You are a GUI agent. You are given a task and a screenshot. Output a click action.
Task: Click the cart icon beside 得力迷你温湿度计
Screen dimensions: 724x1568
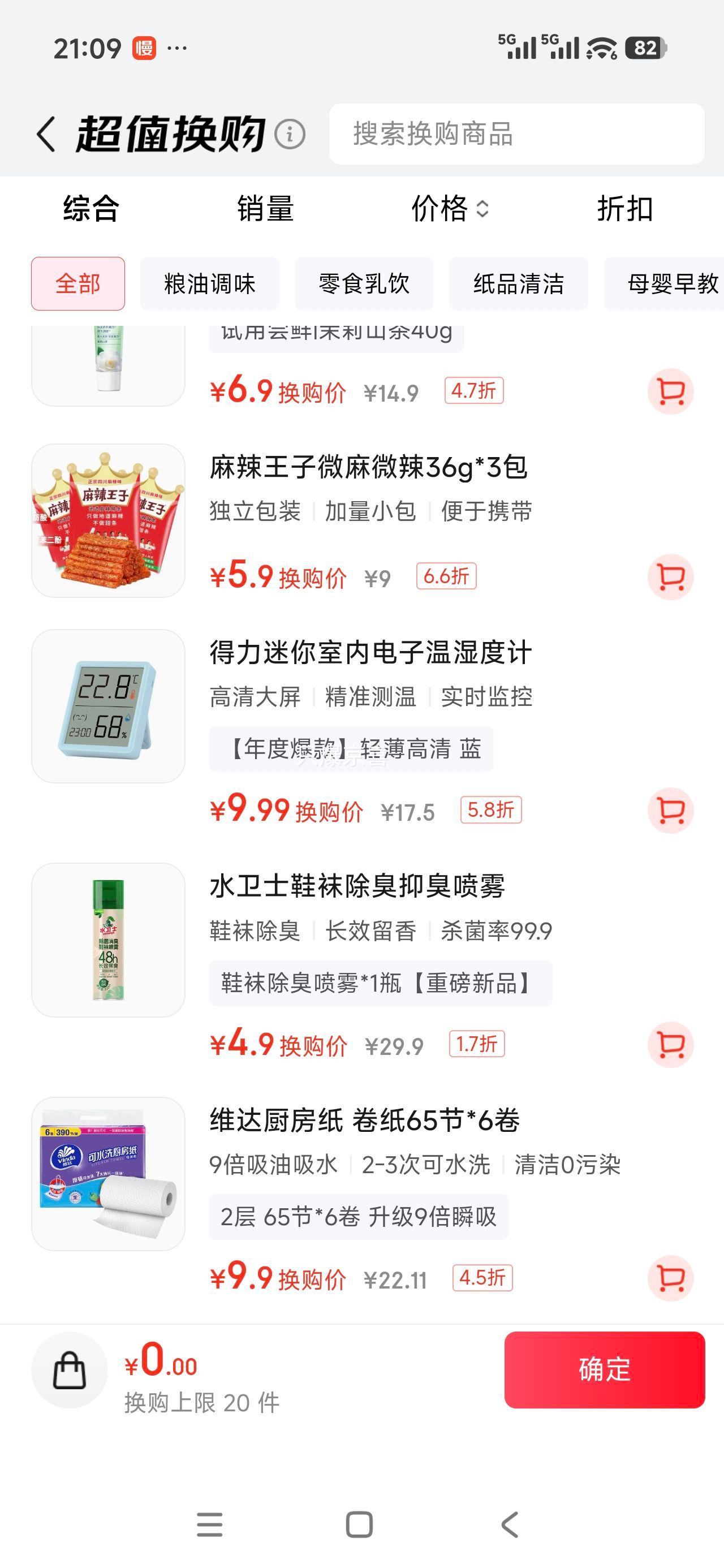click(x=671, y=809)
